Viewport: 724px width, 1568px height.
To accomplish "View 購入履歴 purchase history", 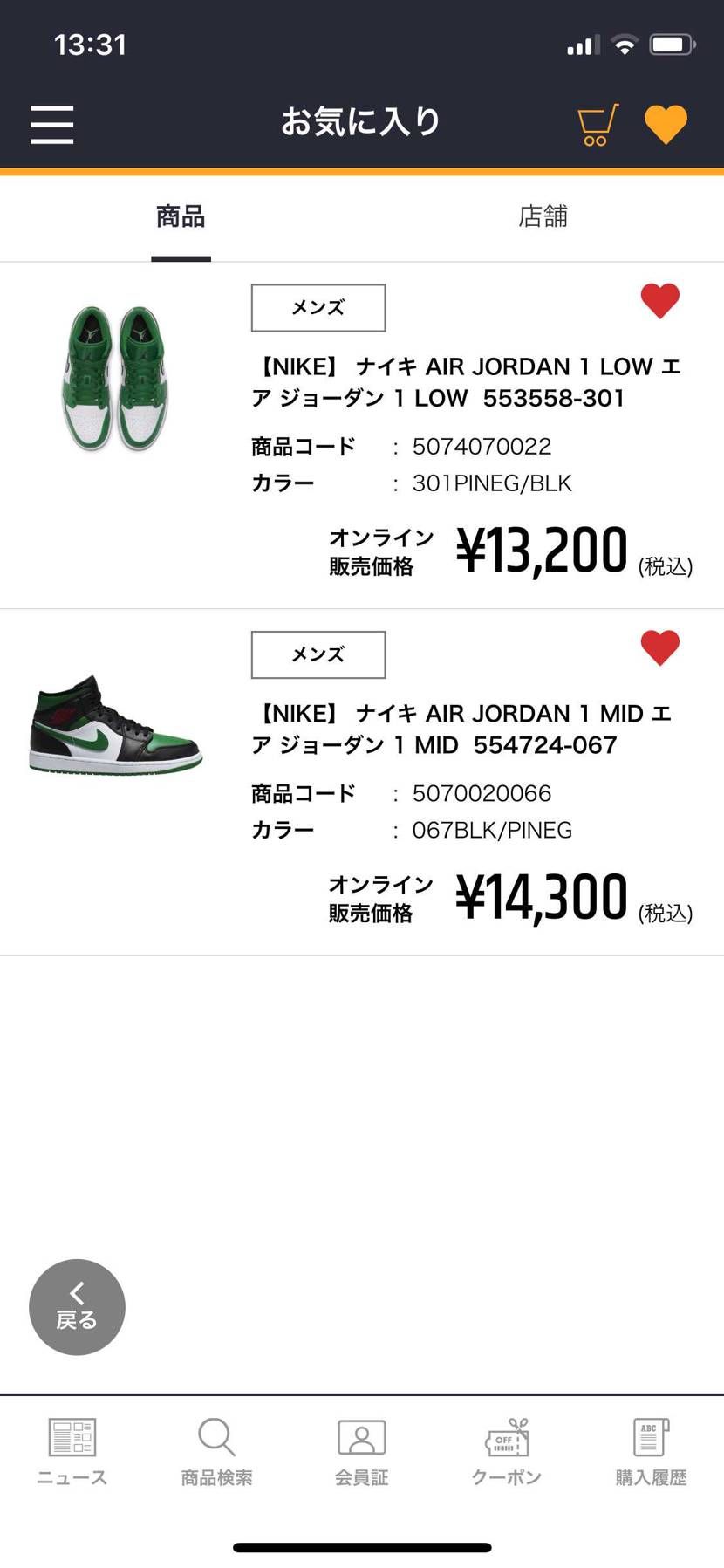I will tap(652, 1452).
